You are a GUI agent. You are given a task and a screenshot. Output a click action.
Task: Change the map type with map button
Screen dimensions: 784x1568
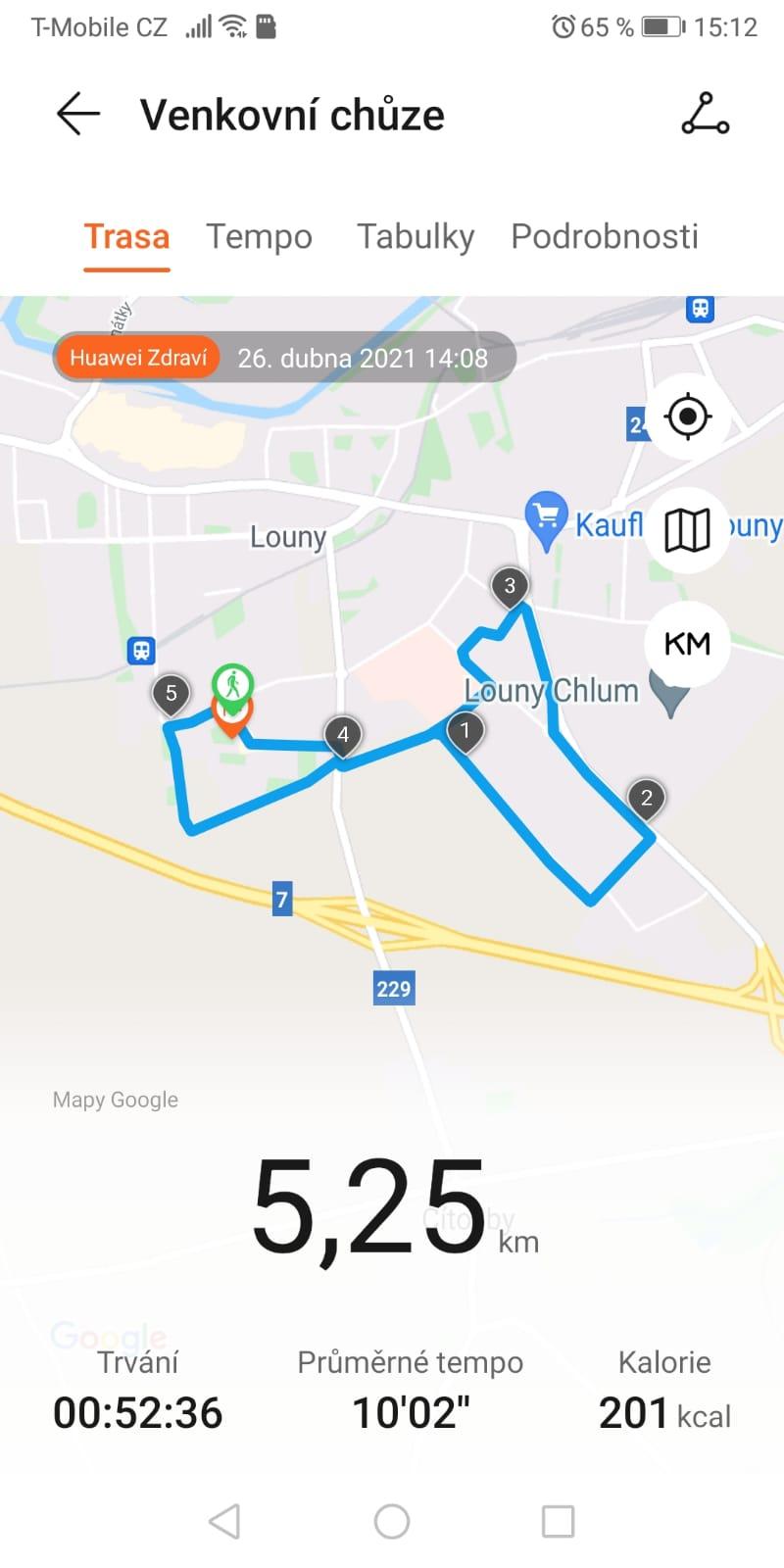[x=687, y=530]
